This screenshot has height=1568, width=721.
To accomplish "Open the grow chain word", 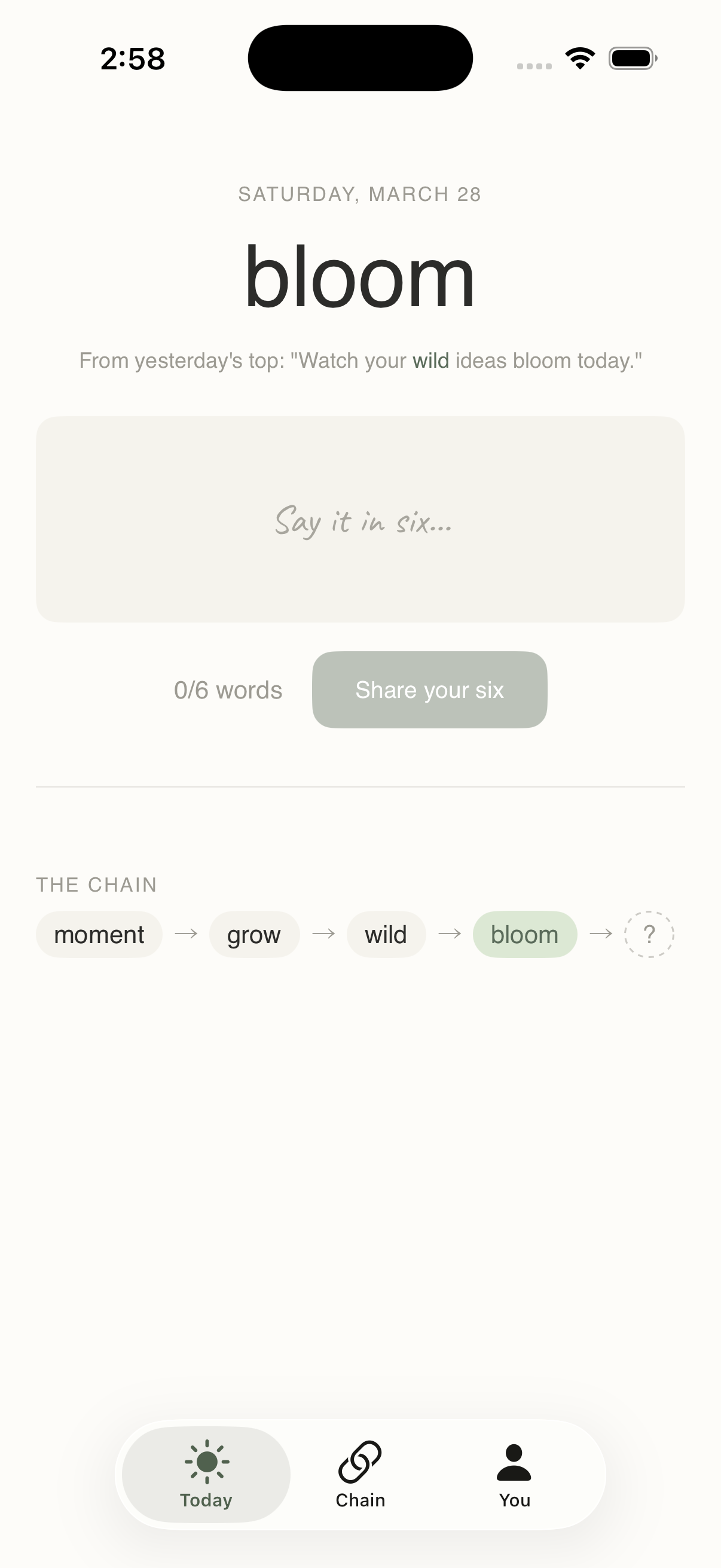I will tap(254, 934).
